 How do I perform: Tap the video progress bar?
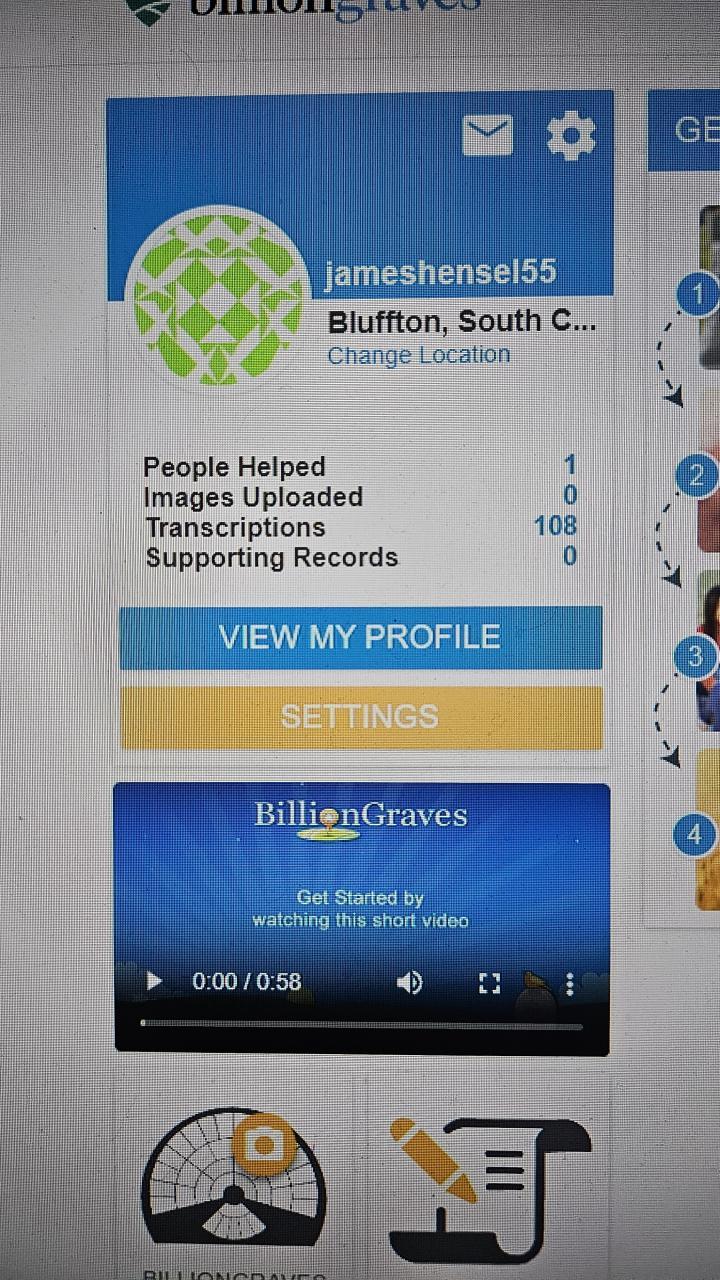coord(360,1025)
